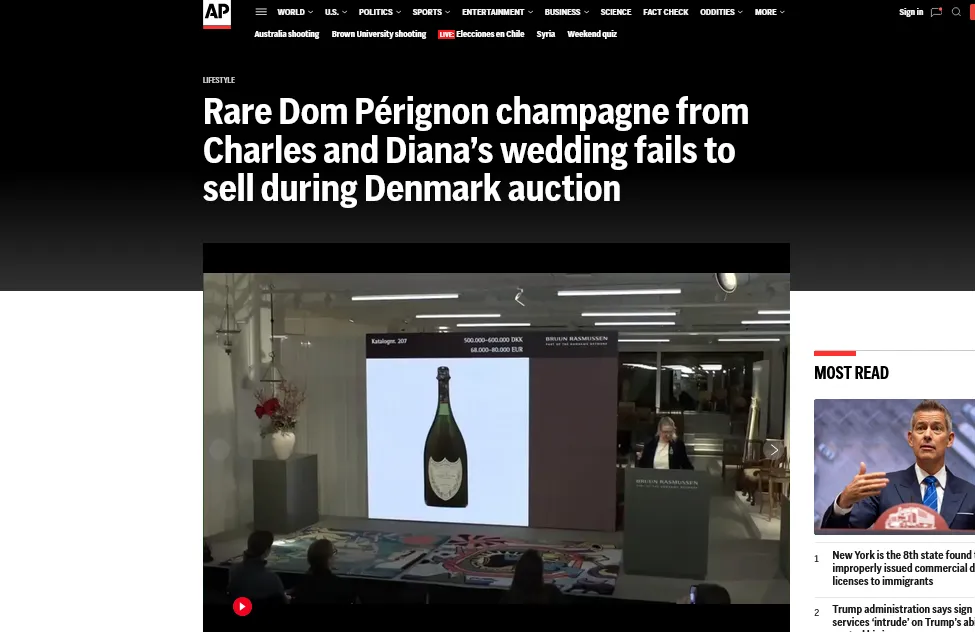Screen dimensions: 976x632
Task: Open the hamburger navigation menu
Action: [x=261, y=12]
